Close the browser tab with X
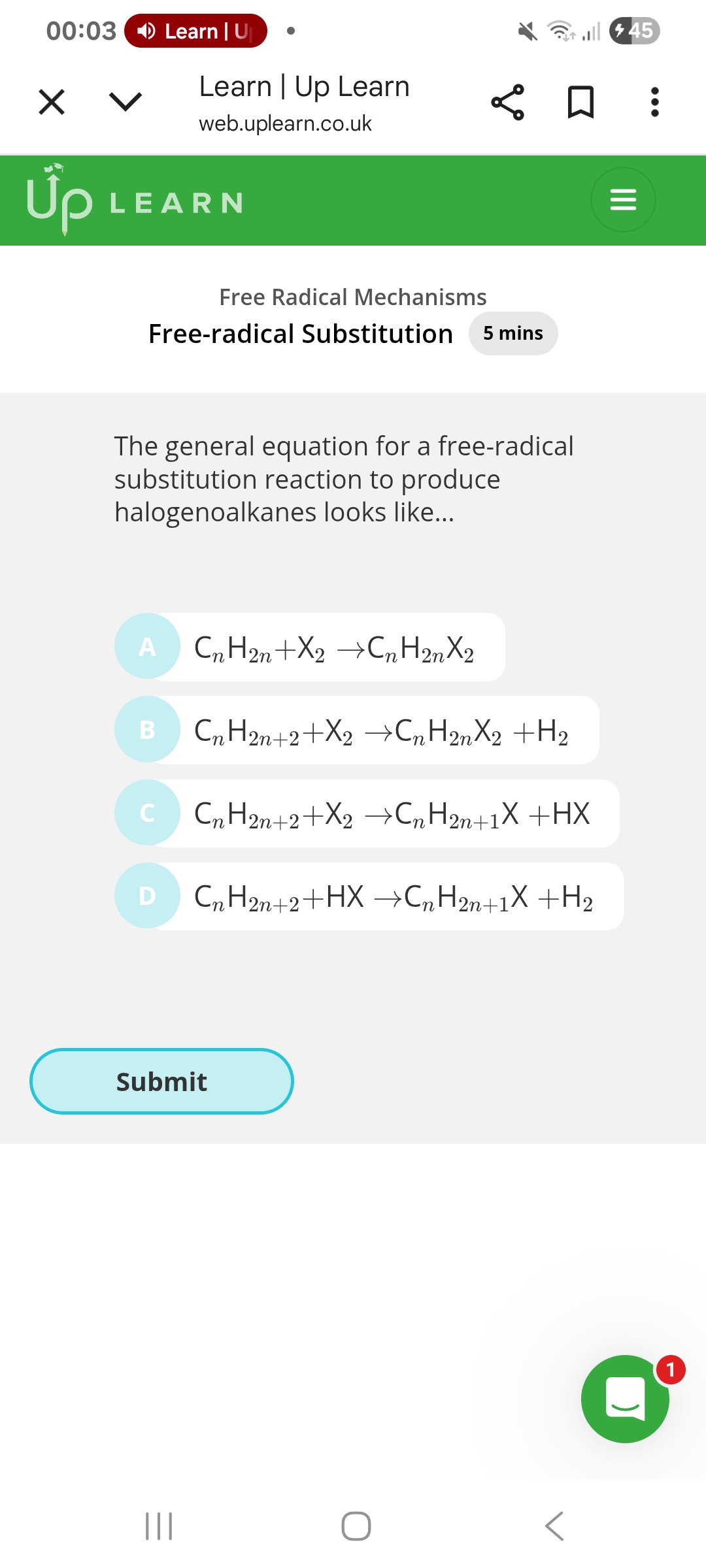The height and width of the screenshot is (1568, 706). [52, 102]
